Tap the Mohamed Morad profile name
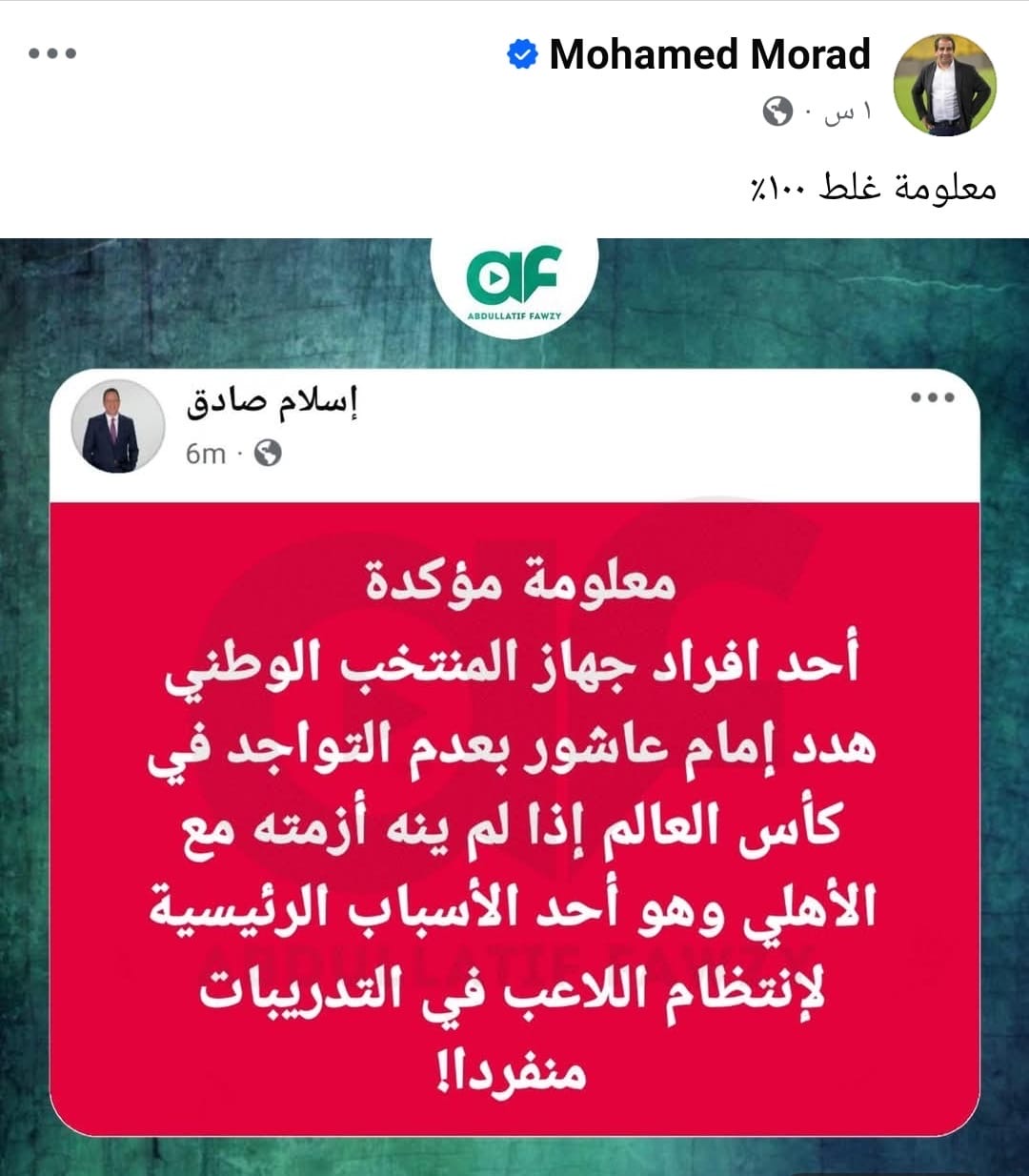The image size is (1029, 1176). pyautogui.click(x=710, y=54)
